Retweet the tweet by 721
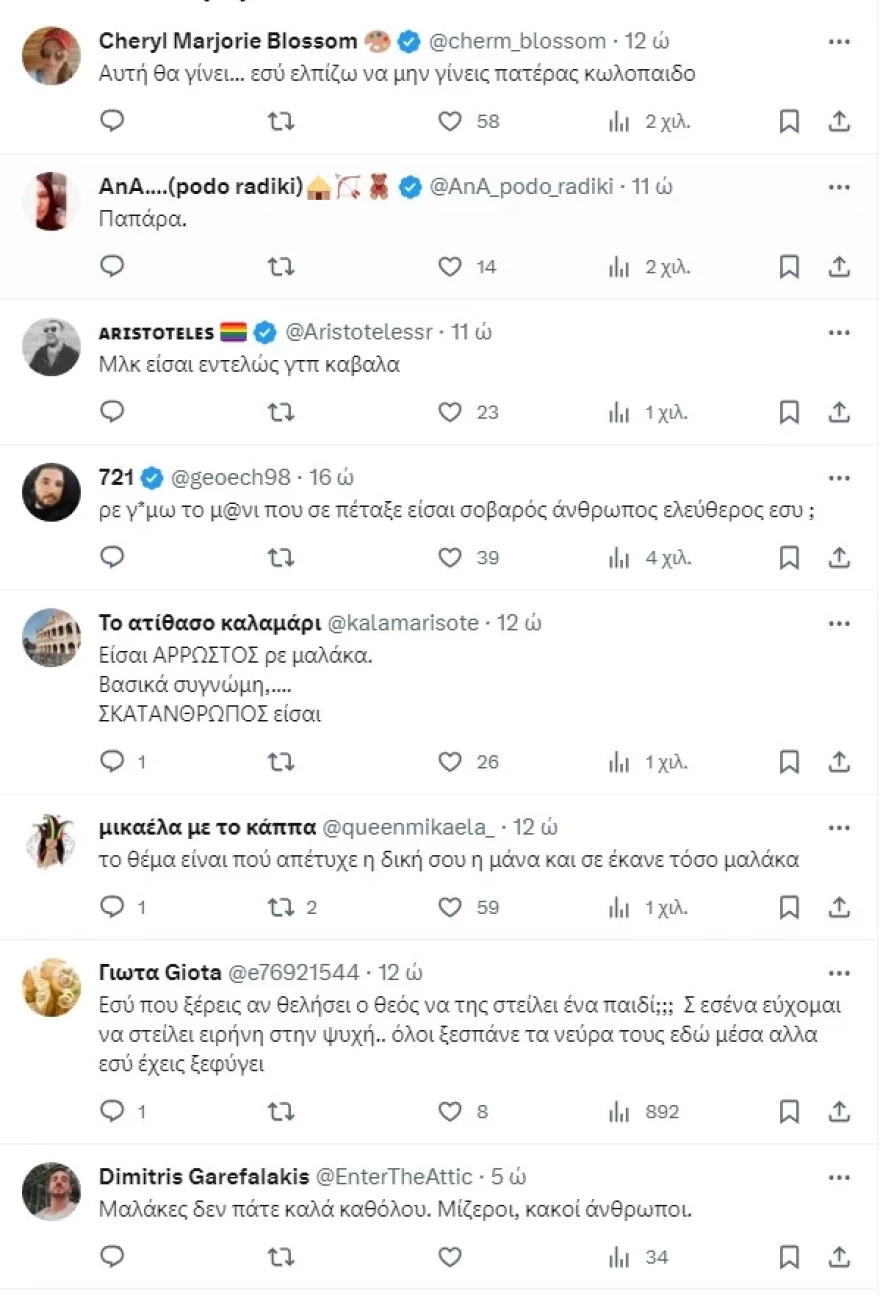Screen dimensions: 880x1296 [x=281, y=557]
